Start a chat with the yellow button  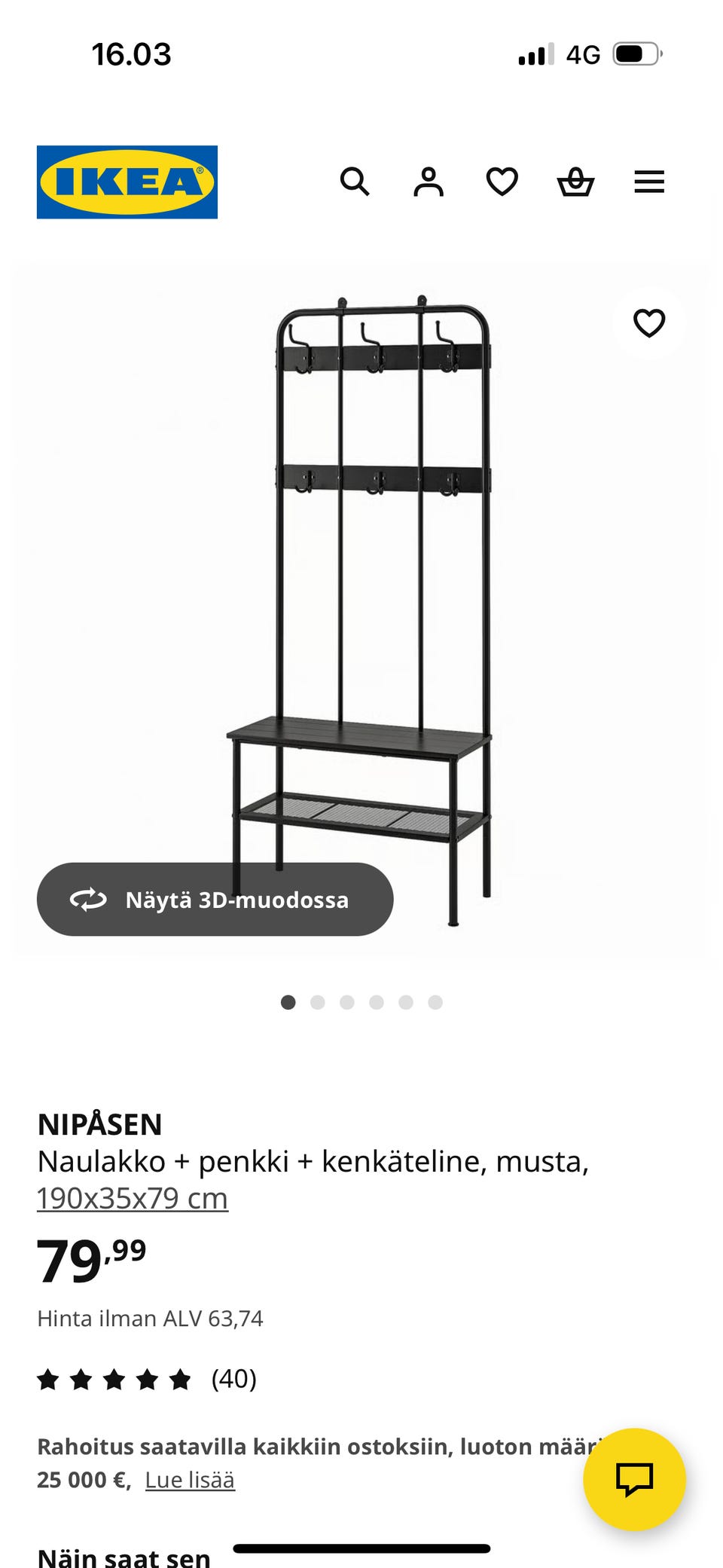634,1479
